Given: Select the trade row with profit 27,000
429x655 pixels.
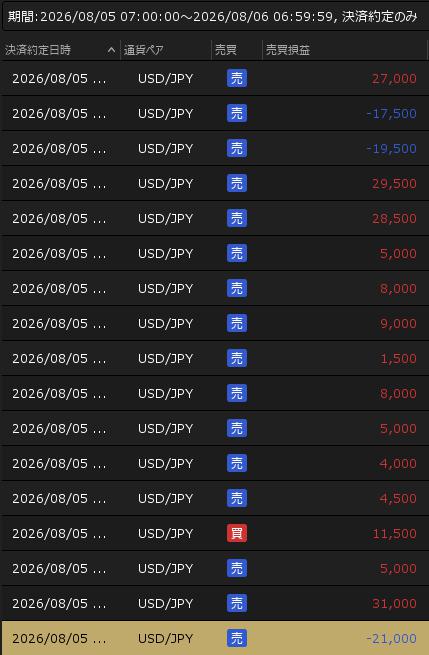Looking at the screenshot, I should click(x=215, y=79).
